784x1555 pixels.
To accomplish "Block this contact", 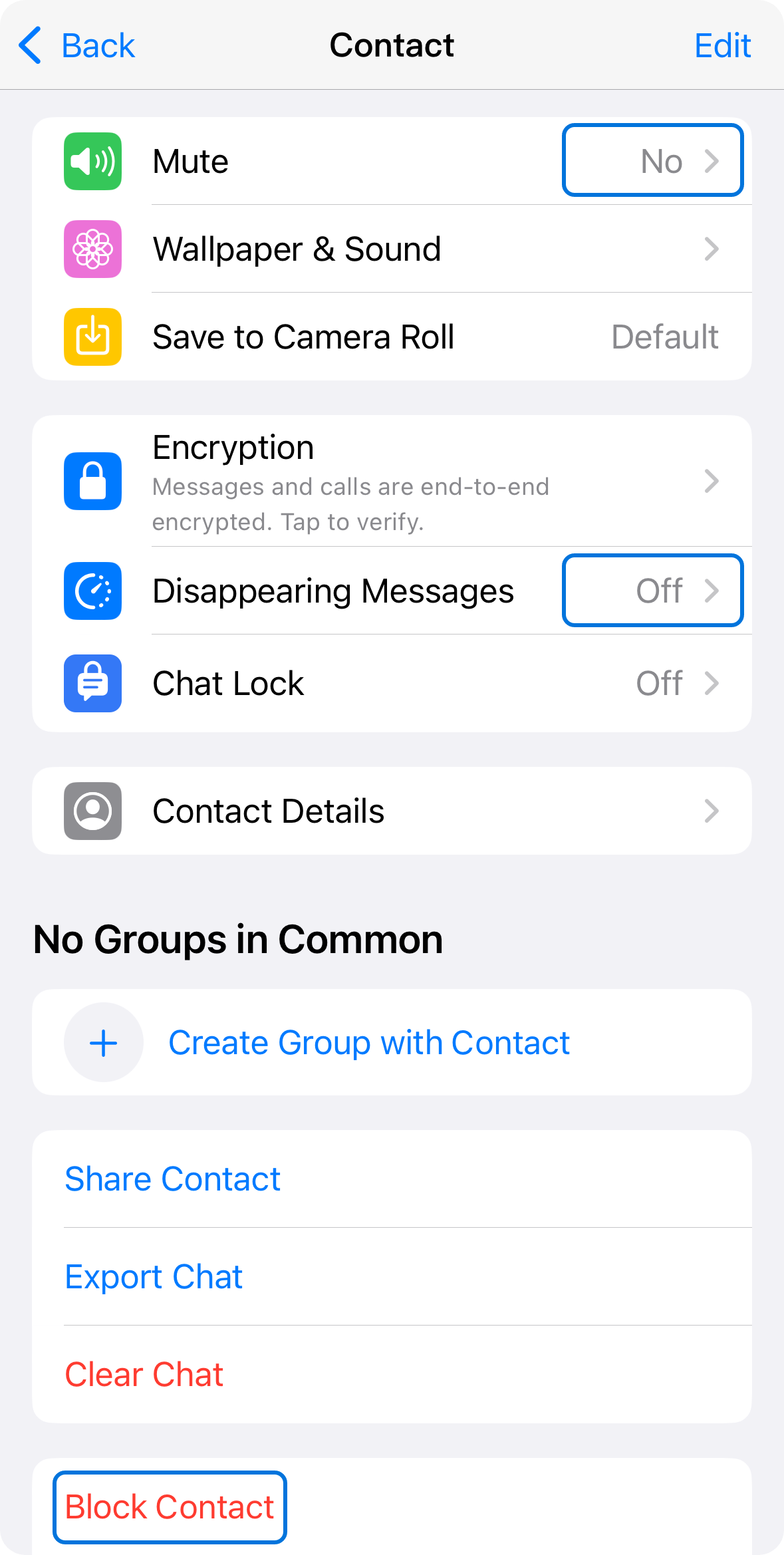I will 170,1507.
